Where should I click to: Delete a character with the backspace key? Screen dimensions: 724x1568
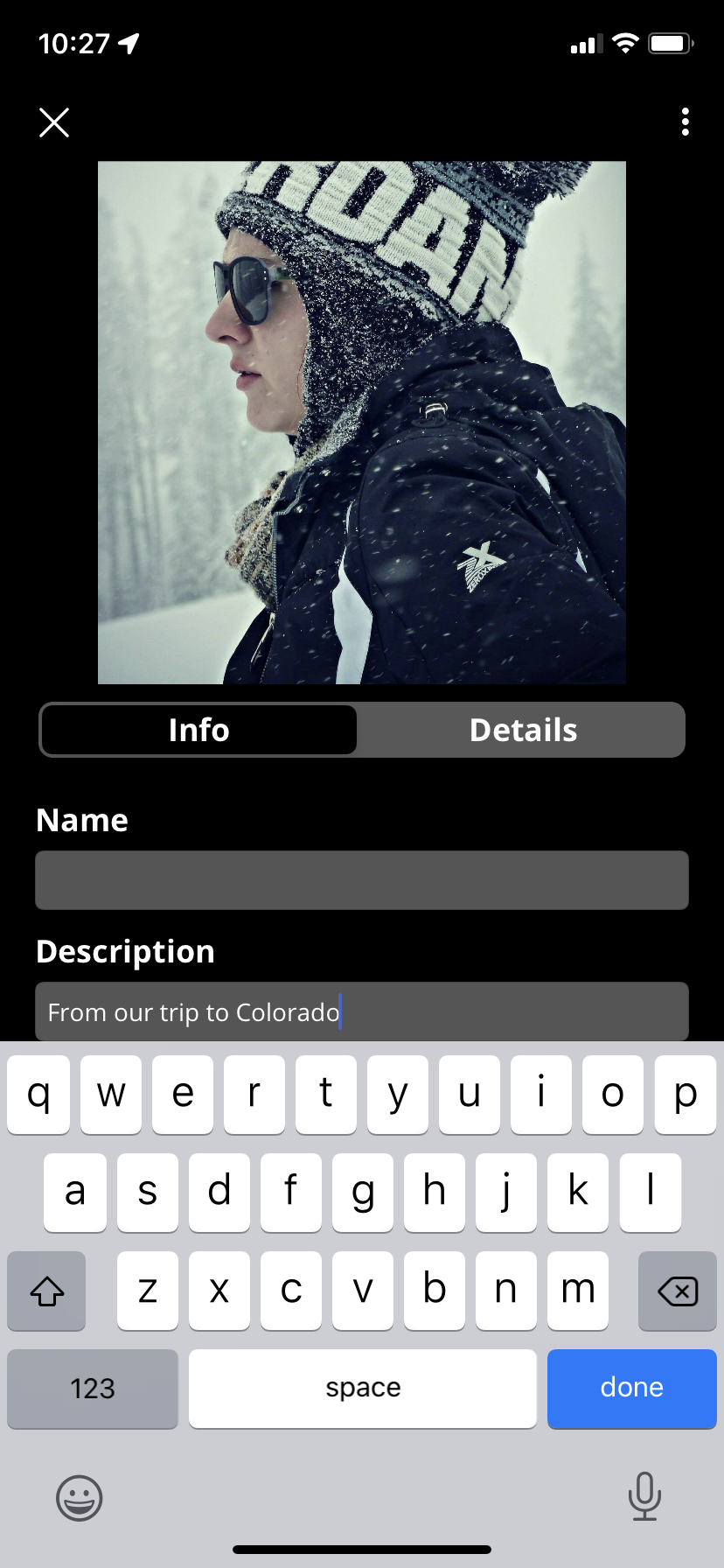[677, 1291]
